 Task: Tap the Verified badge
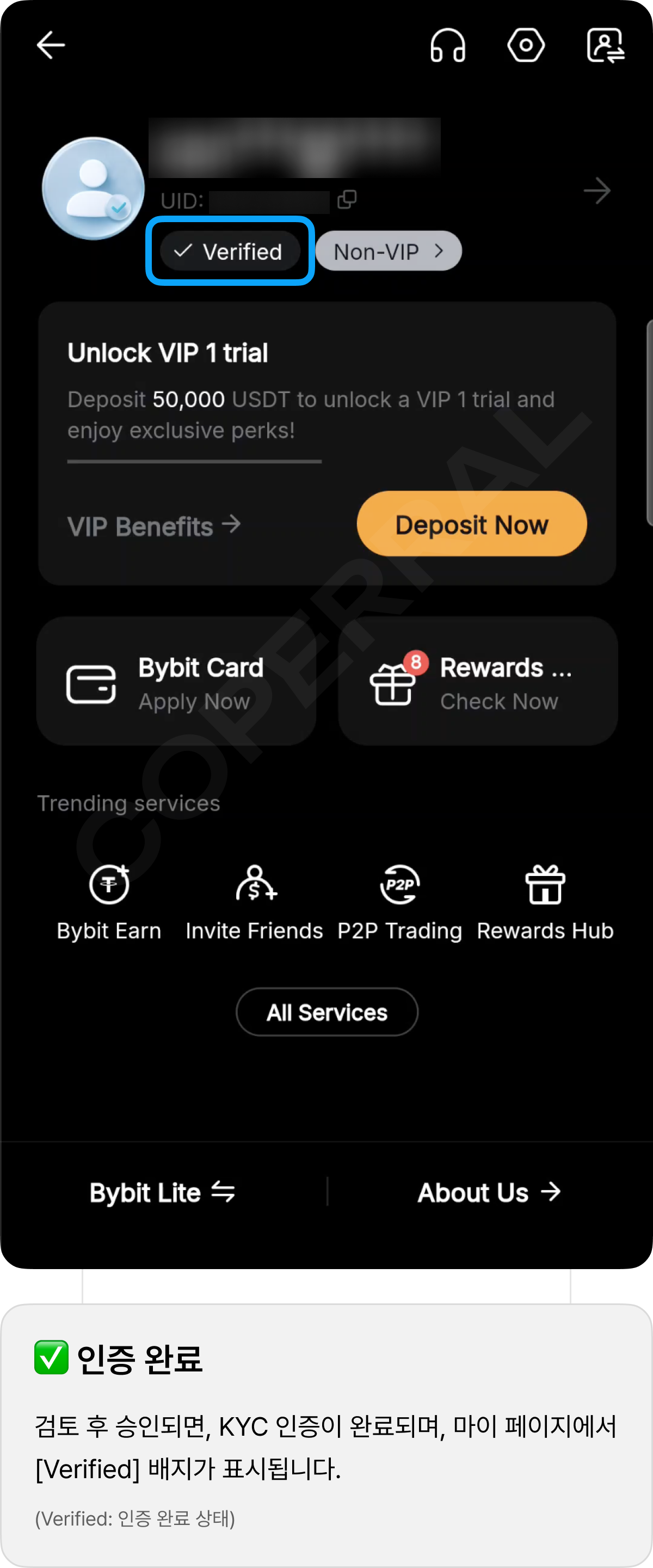coord(230,252)
